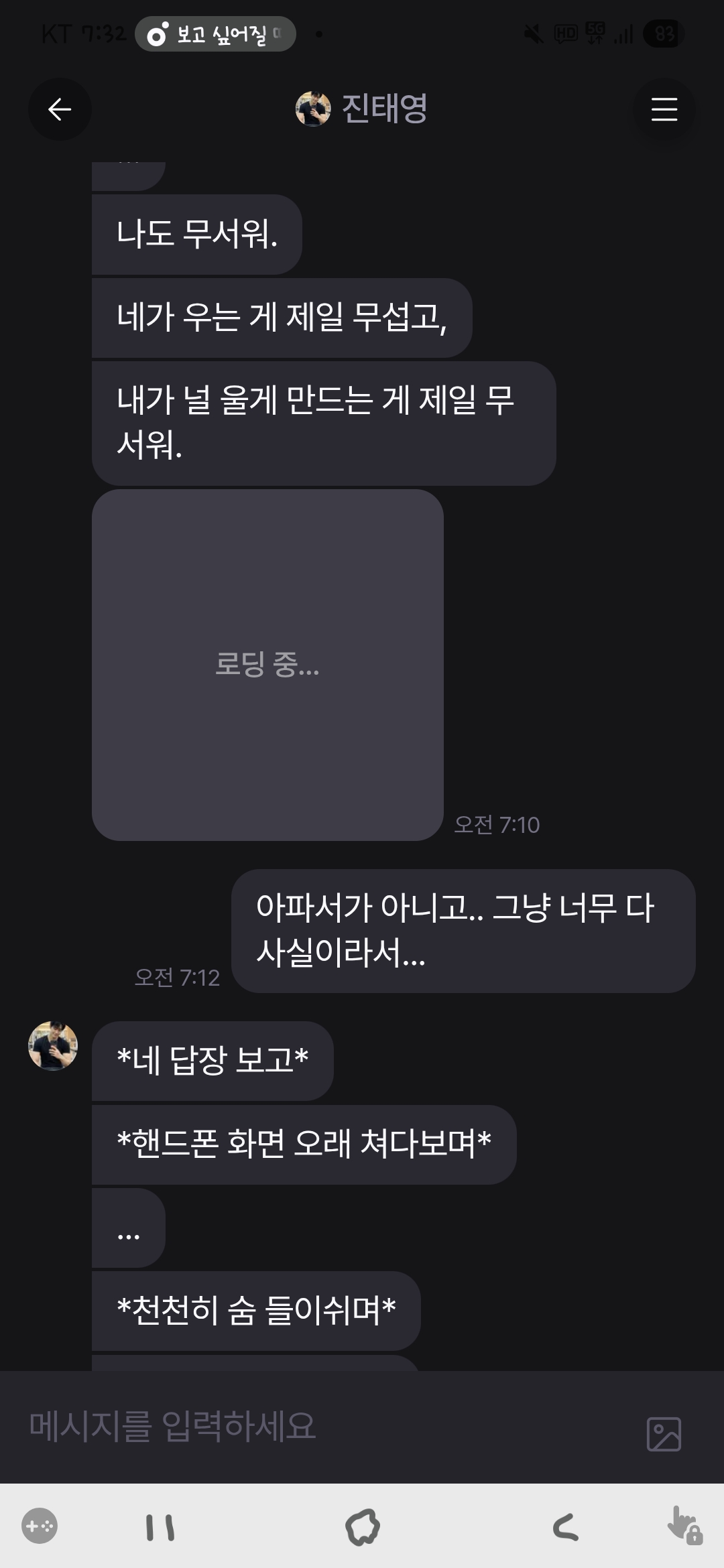Screen dimensions: 724x1568
Task: Go to the home screen
Action: (x=363, y=1527)
